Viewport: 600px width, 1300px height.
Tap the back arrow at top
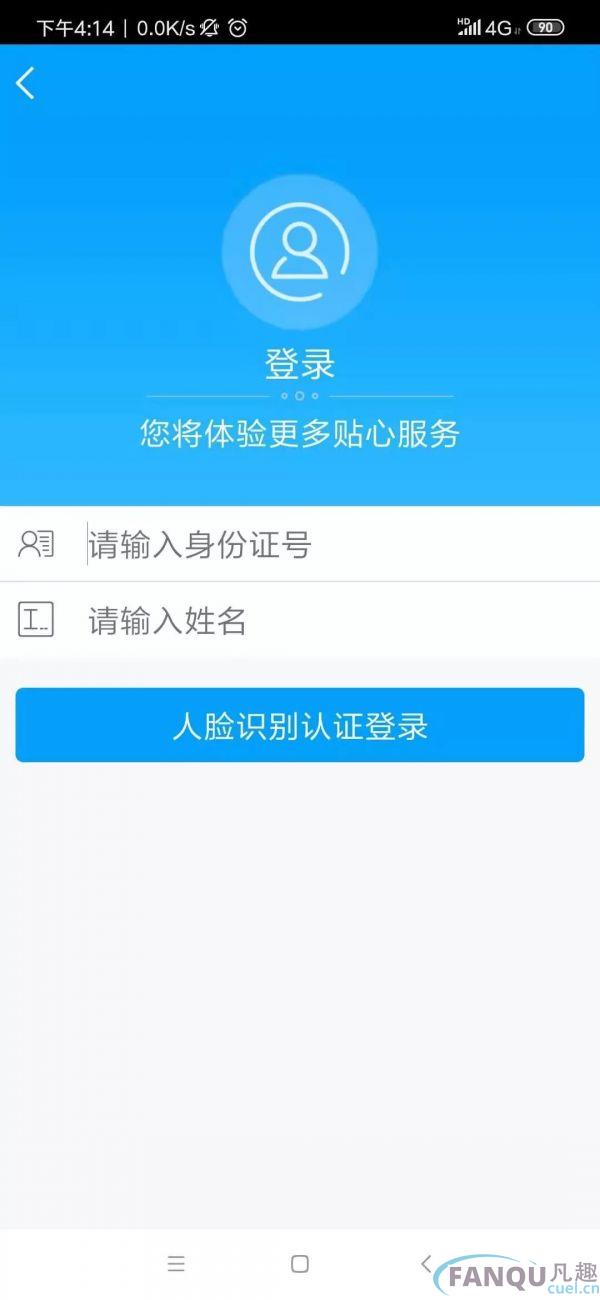(x=26, y=83)
